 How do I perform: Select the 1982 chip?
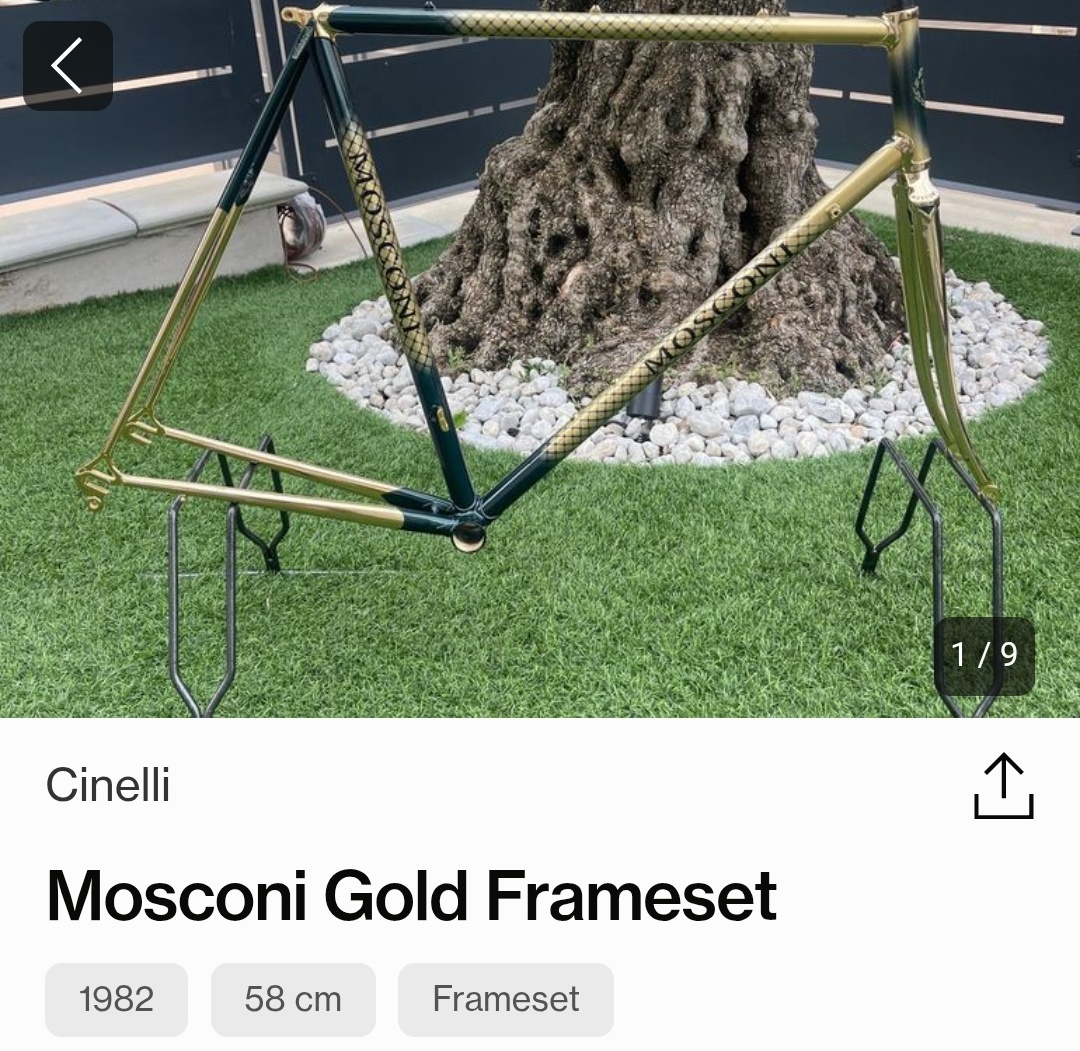point(116,999)
